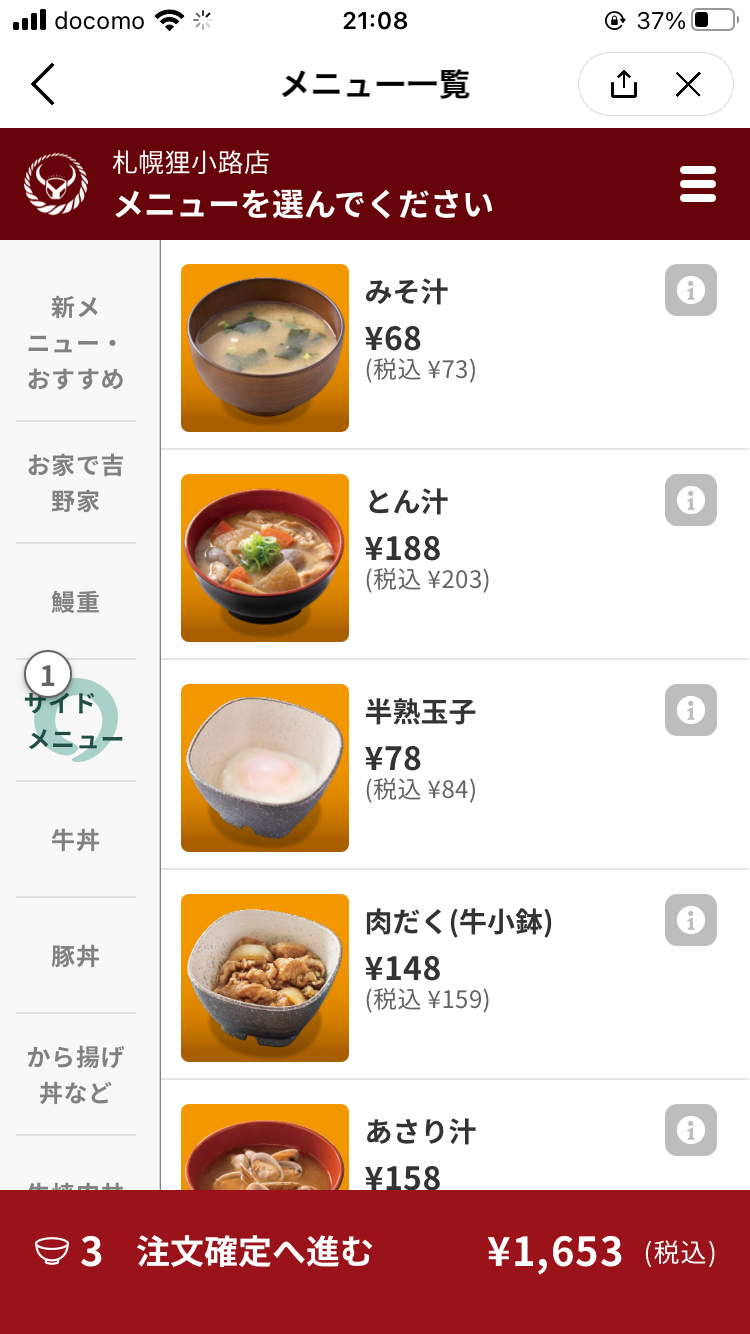The width and height of the screenshot is (750, 1334).
Task: Open the hamburger menu
Action: pos(697,185)
